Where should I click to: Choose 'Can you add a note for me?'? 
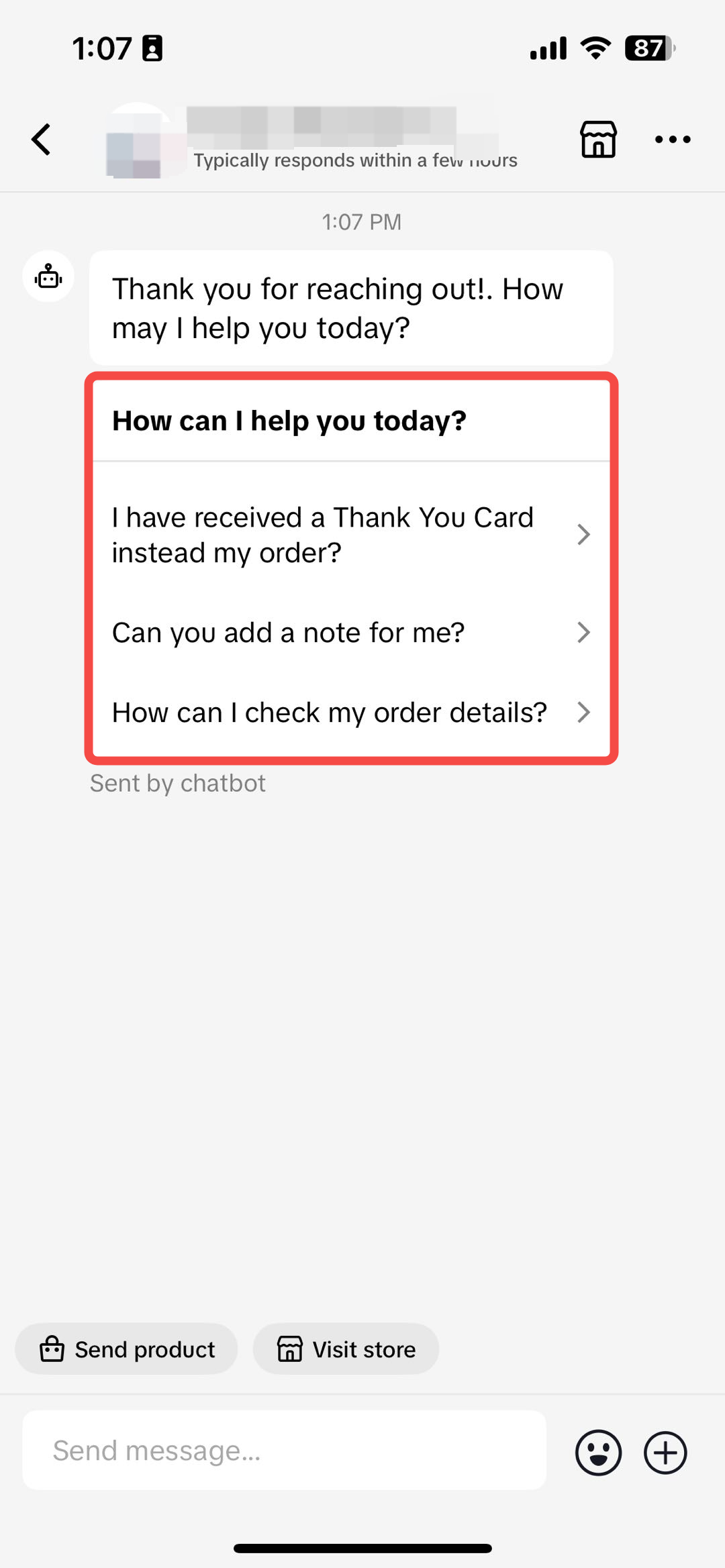pos(350,632)
